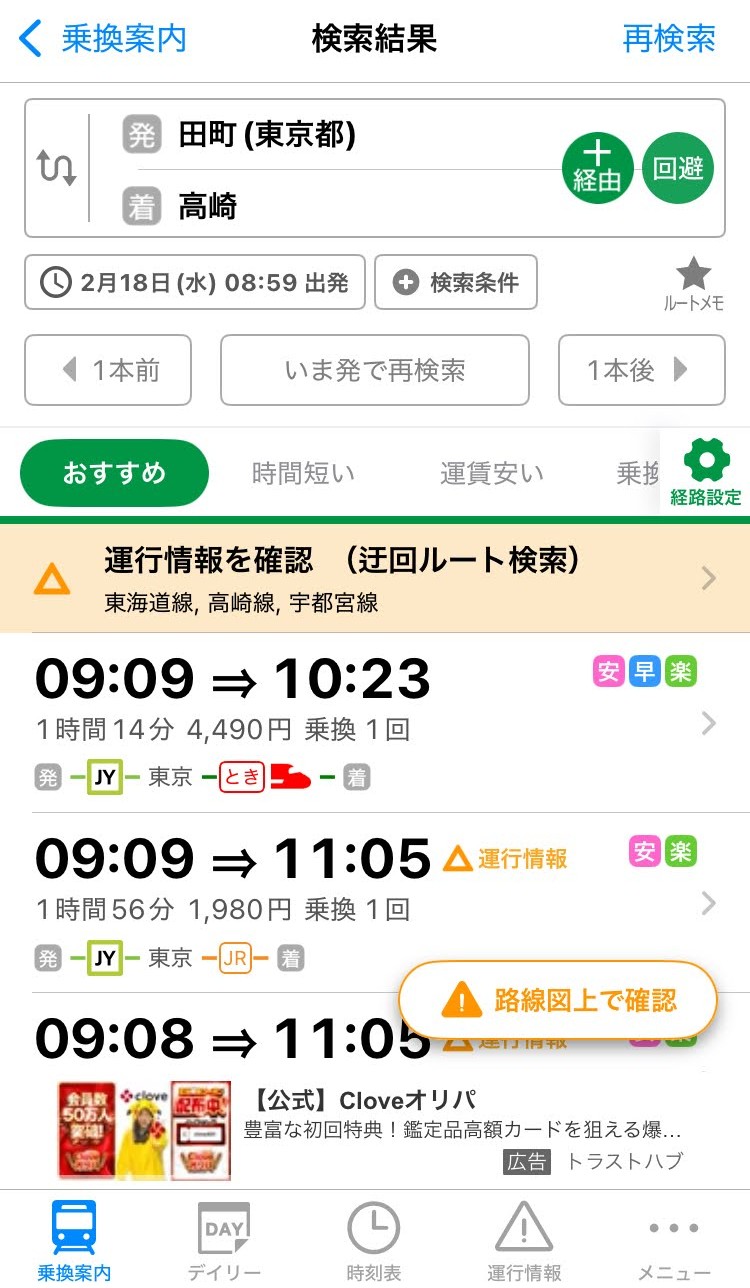The image size is (750, 1288).
Task: Open the 回避 avoid option
Action: coord(678,168)
